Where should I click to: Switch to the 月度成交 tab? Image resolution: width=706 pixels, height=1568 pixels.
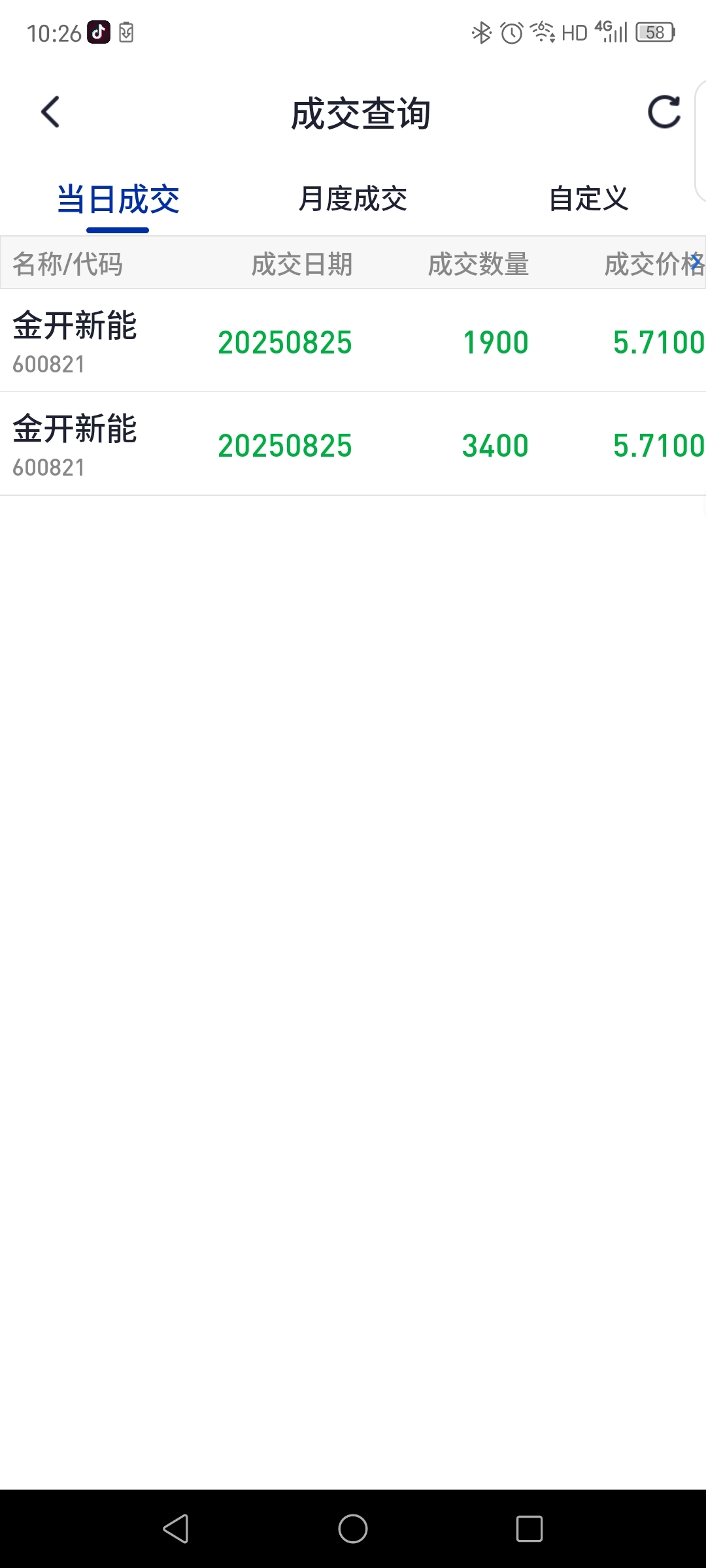pyautogui.click(x=353, y=199)
